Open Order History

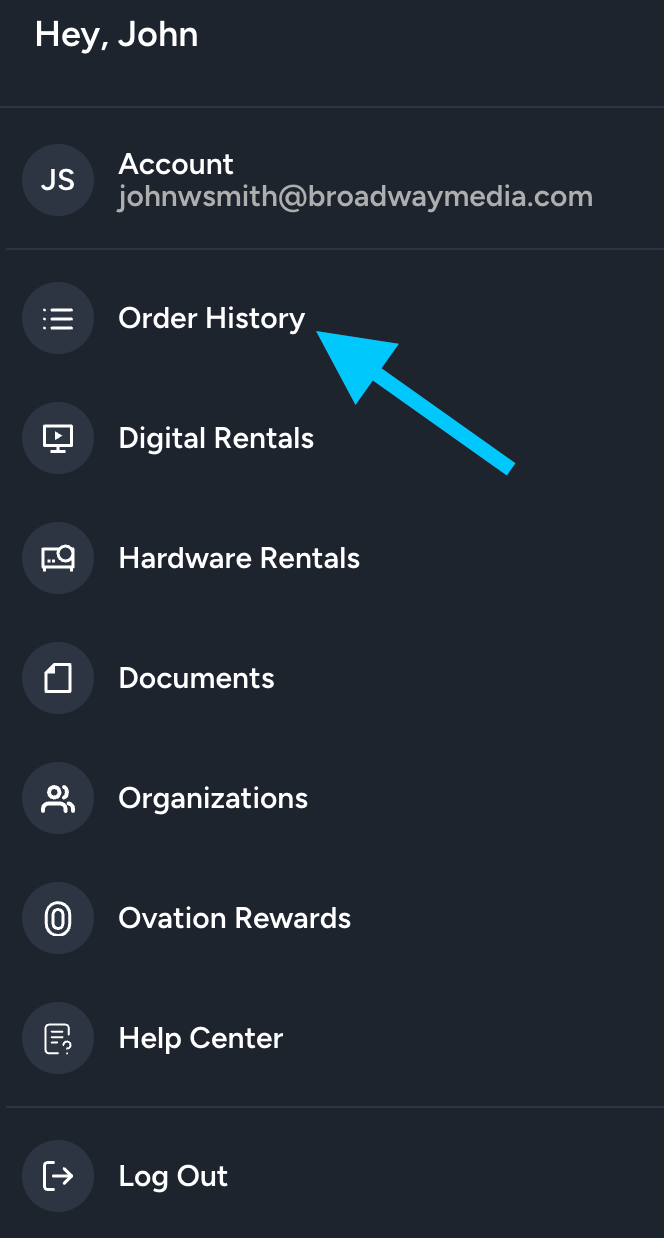211,319
